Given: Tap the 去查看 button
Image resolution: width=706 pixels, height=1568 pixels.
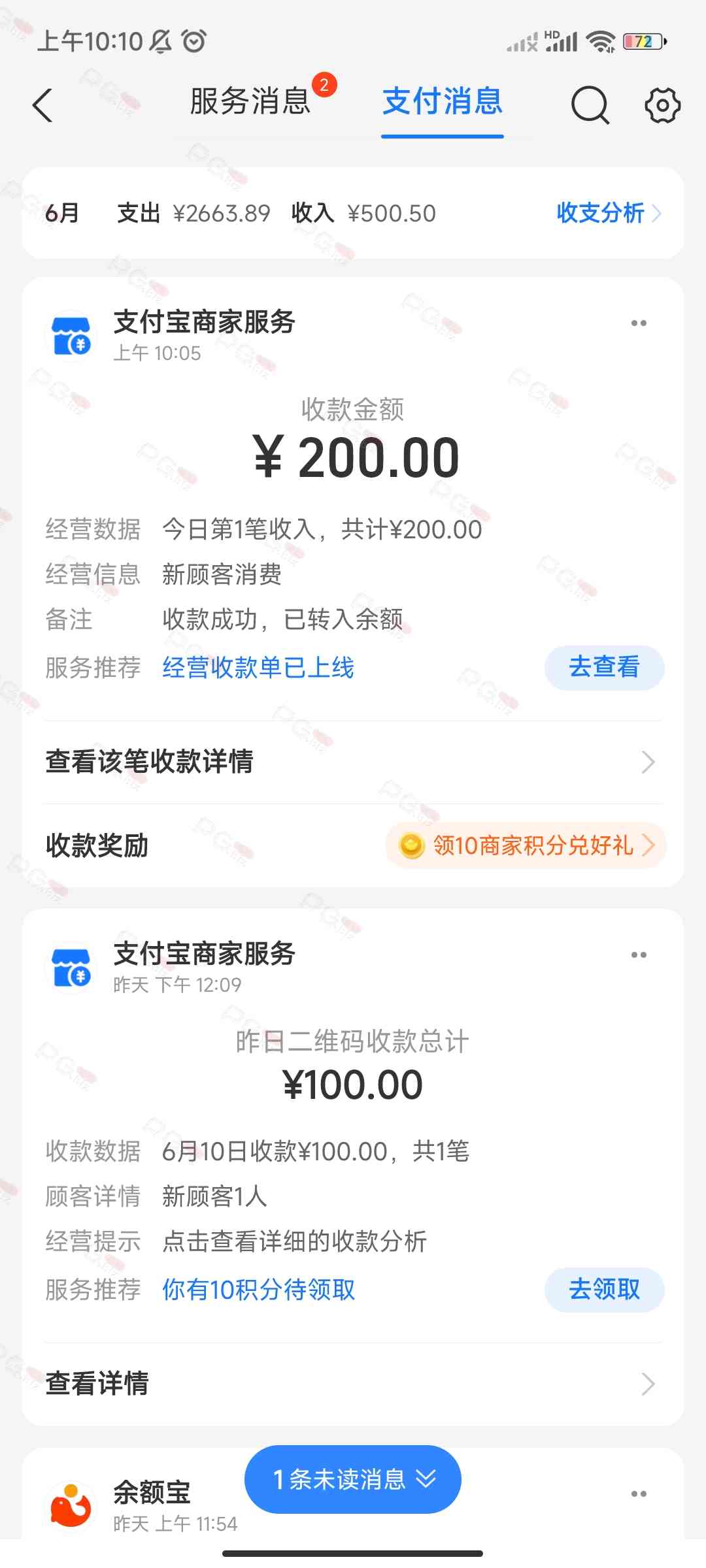Looking at the screenshot, I should pyautogui.click(x=605, y=668).
